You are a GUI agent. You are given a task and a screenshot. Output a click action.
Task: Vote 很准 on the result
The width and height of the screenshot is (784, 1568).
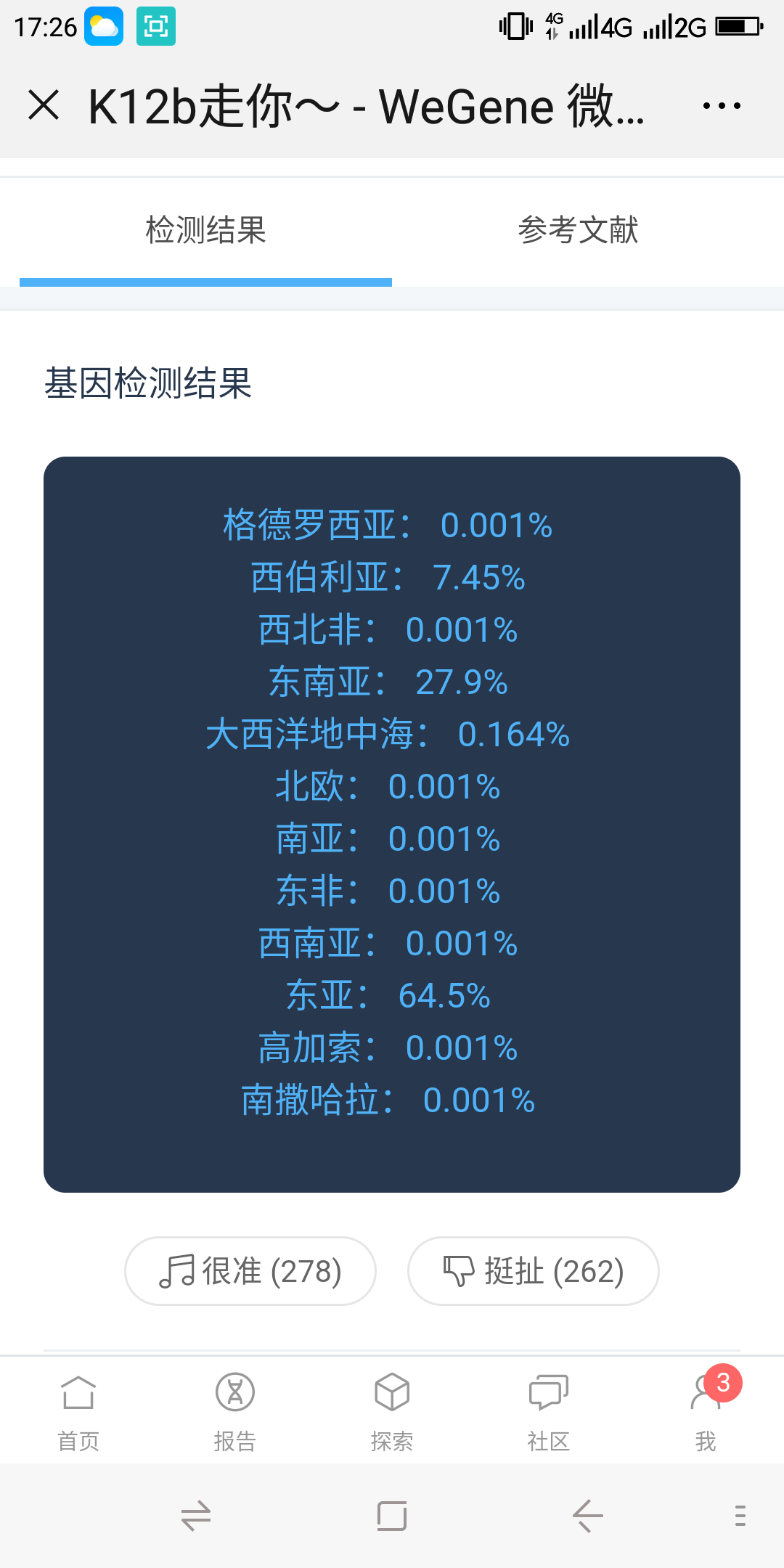click(250, 1271)
